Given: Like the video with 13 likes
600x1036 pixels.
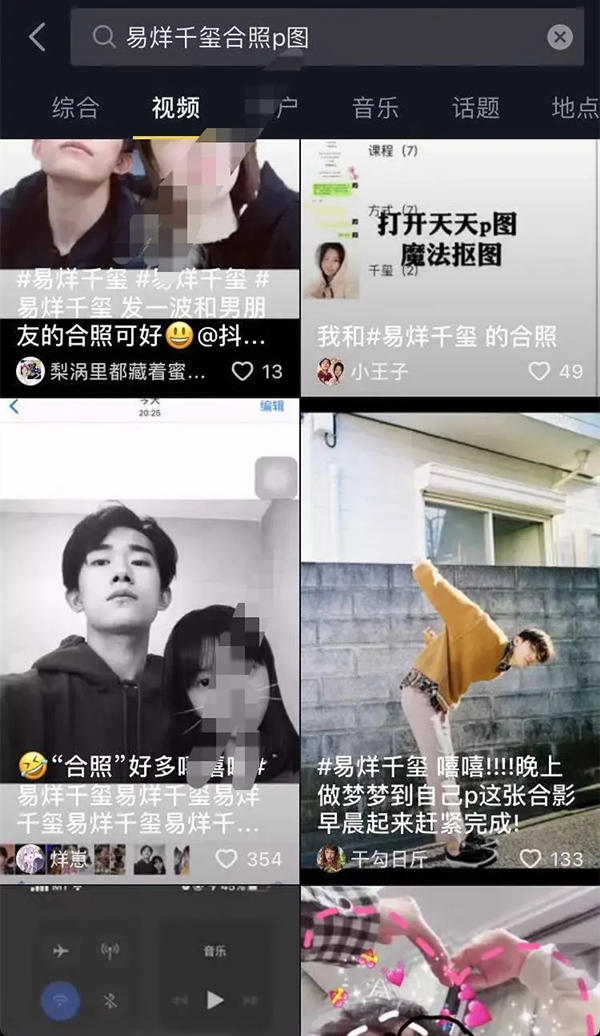Looking at the screenshot, I should tap(242, 371).
